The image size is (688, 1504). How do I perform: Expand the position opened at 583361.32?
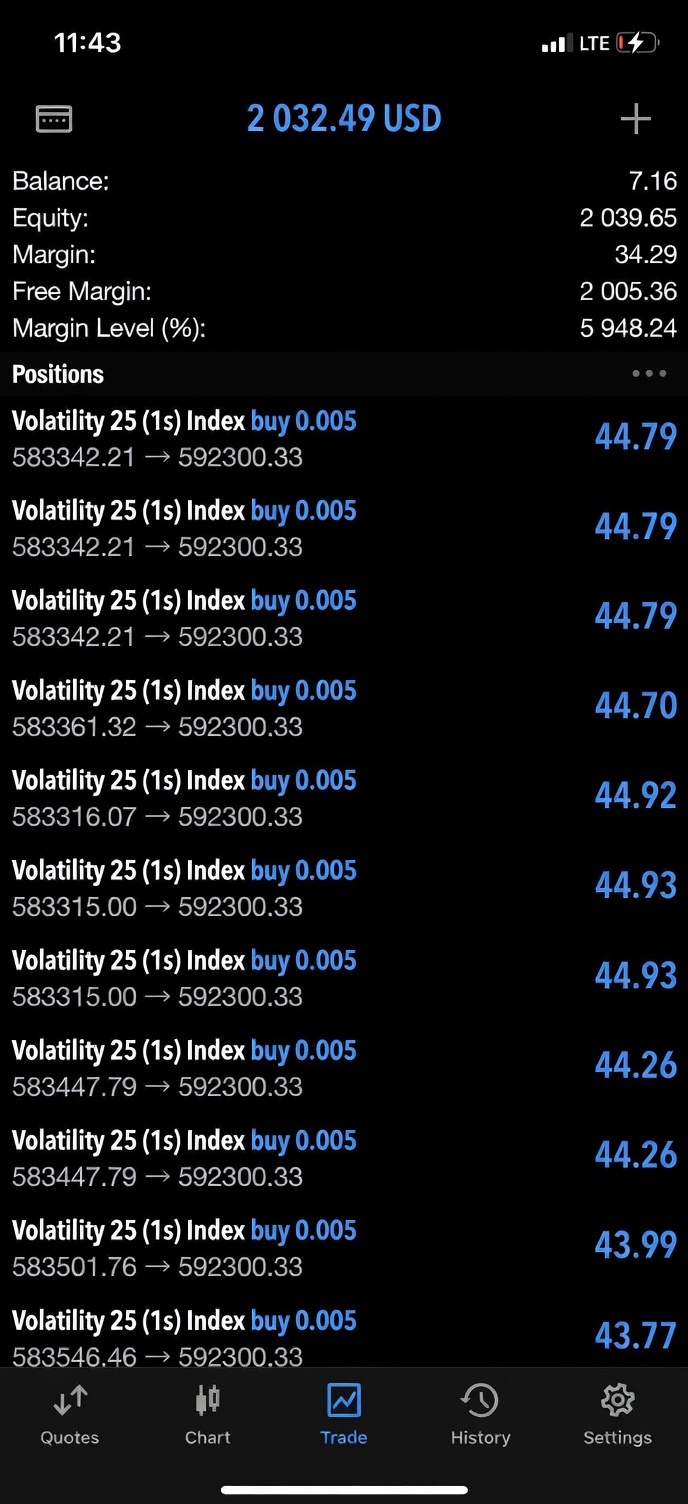344,708
